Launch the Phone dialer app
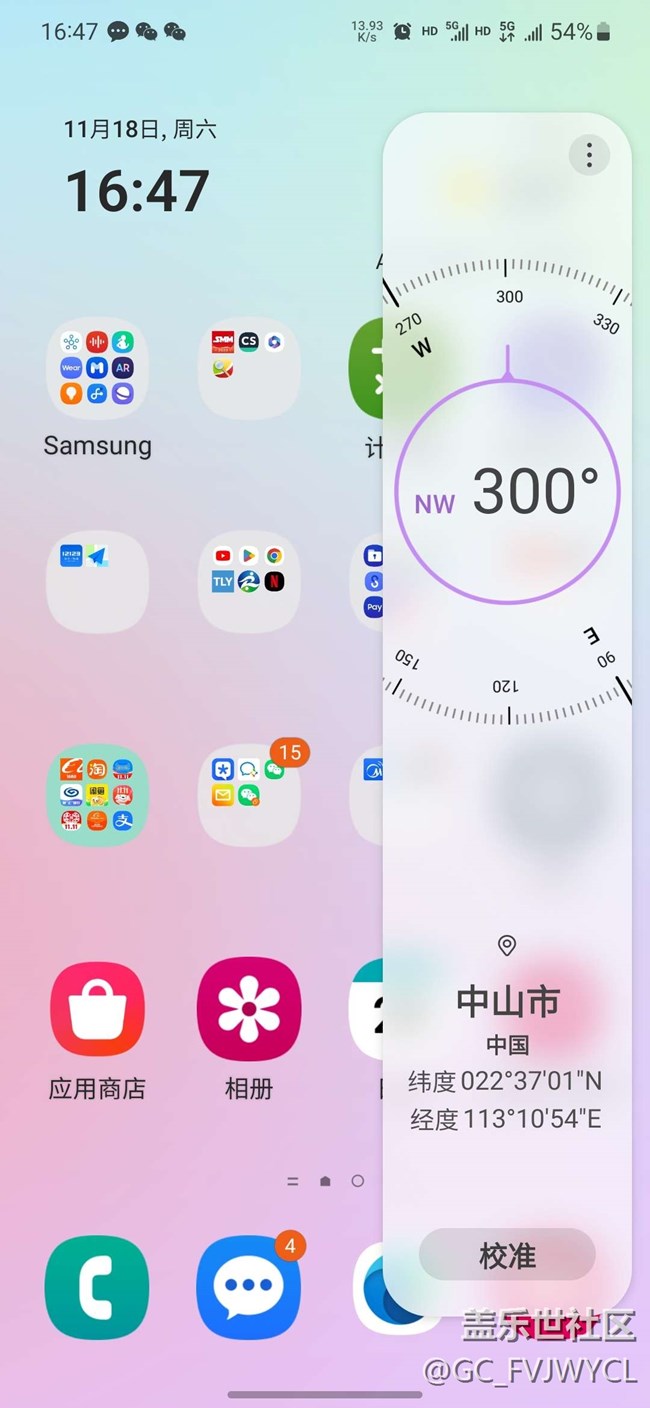This screenshot has width=650, height=1408. [97, 1287]
